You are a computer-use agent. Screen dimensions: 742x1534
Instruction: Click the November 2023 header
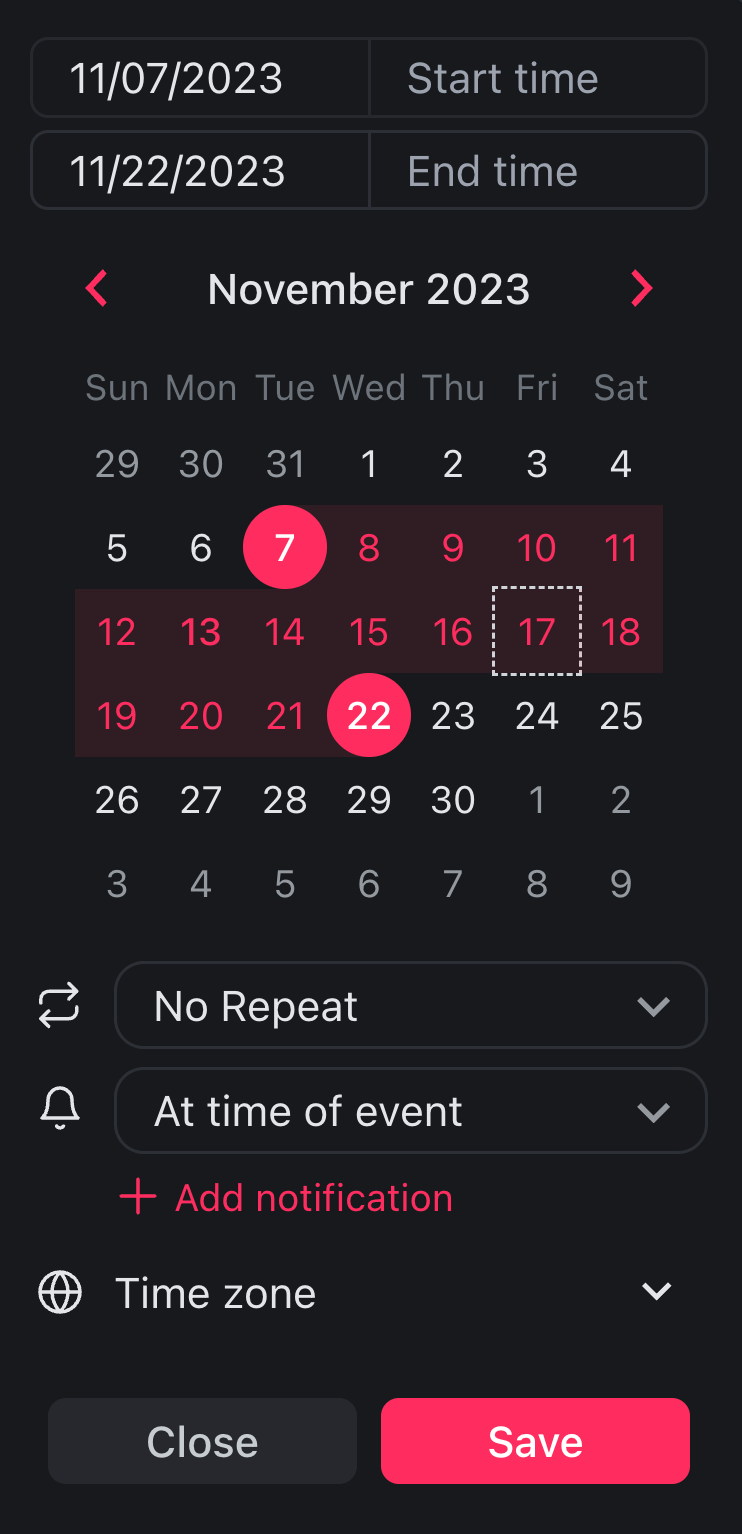(x=369, y=289)
